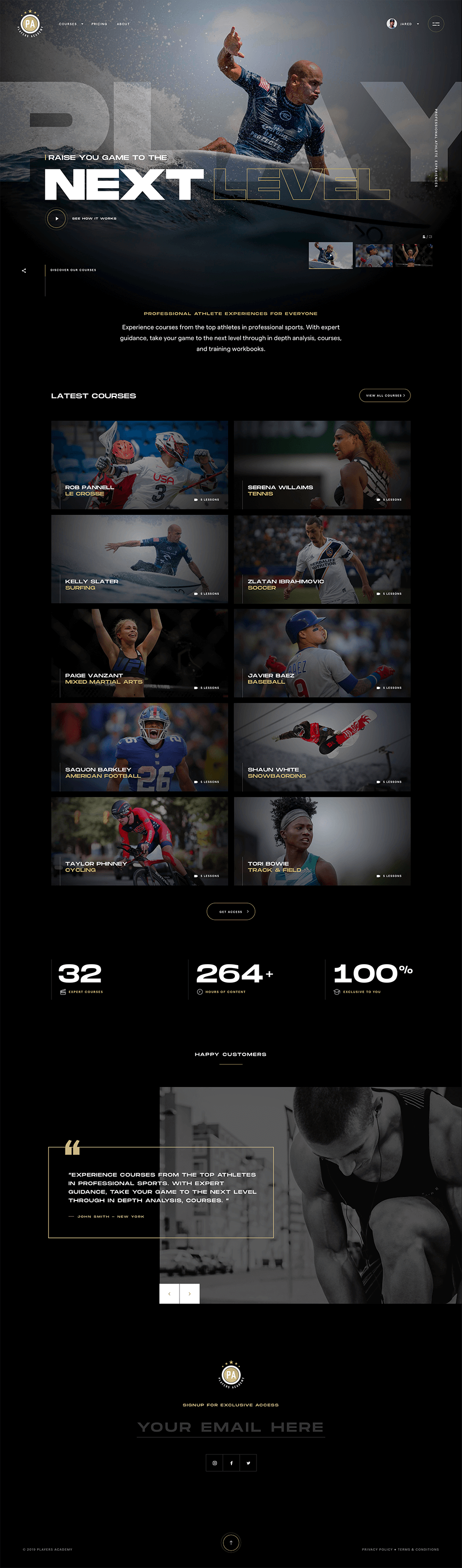Screen dimensions: 462x1568
Task: Tap the Get Access button
Action: (231, 911)
